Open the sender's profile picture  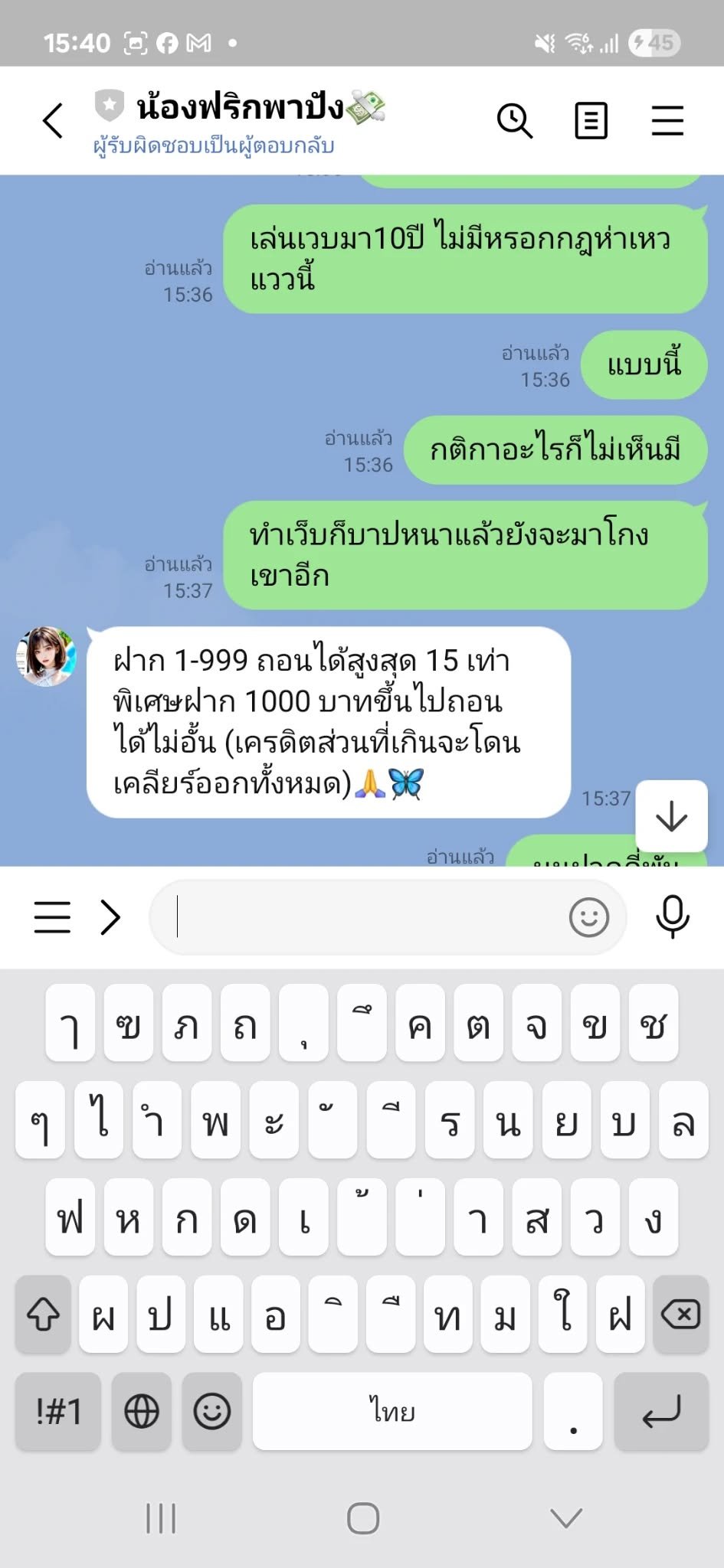(47, 656)
